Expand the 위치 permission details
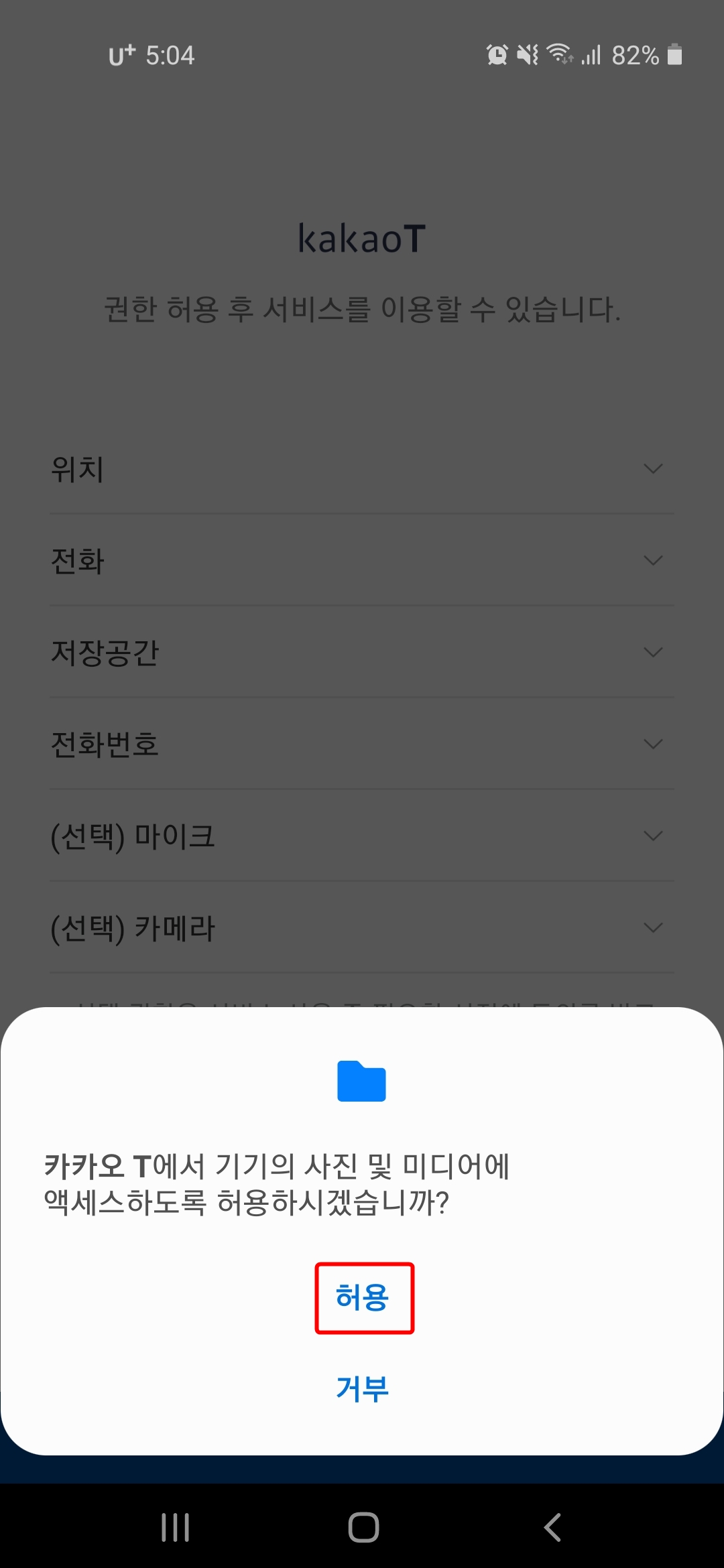 coord(654,469)
